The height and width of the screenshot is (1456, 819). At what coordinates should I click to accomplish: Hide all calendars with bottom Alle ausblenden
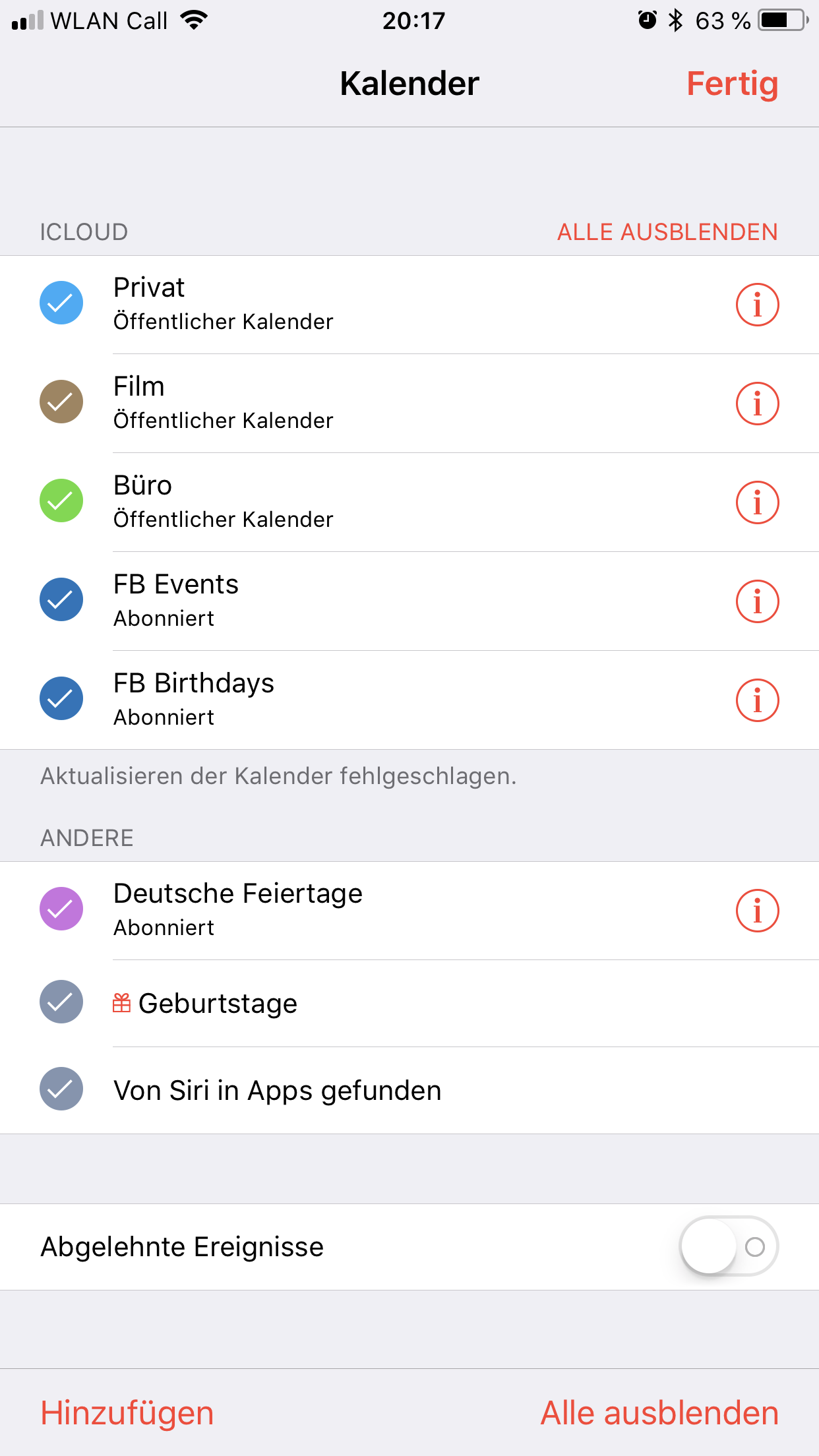tap(659, 1413)
